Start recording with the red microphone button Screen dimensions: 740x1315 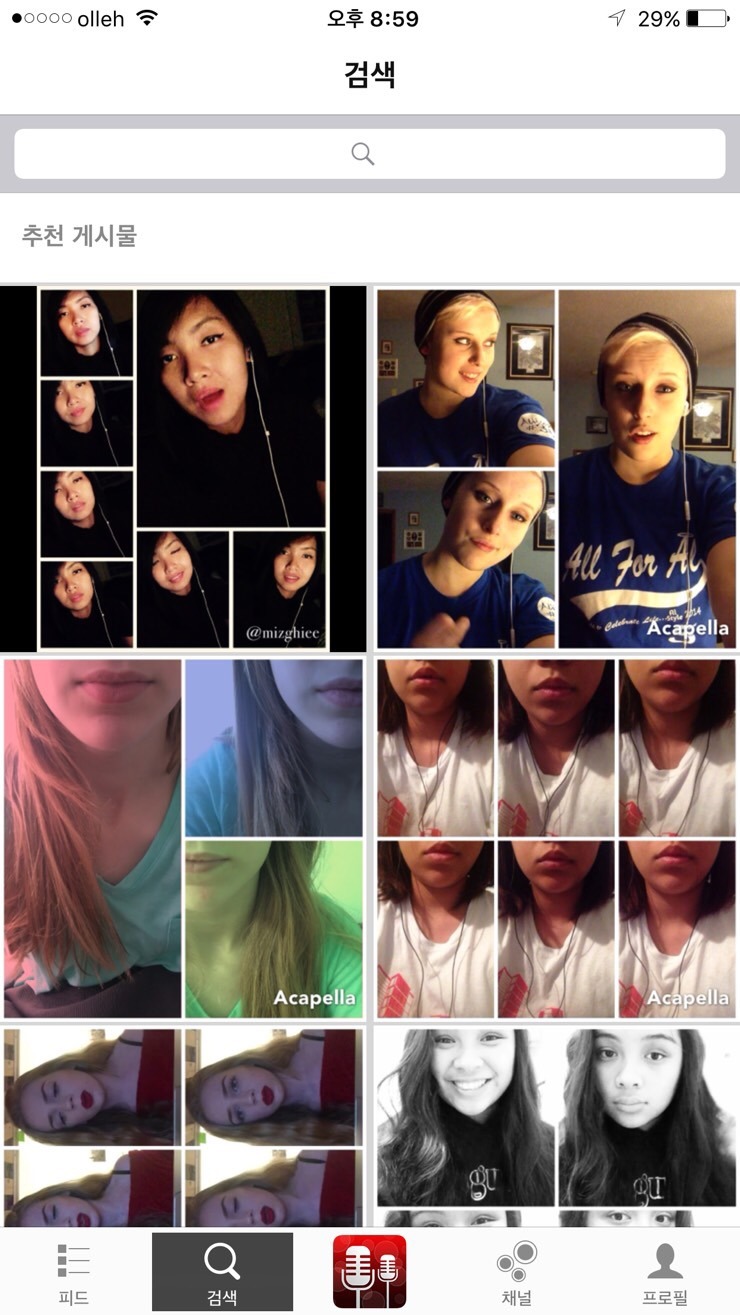click(369, 1272)
